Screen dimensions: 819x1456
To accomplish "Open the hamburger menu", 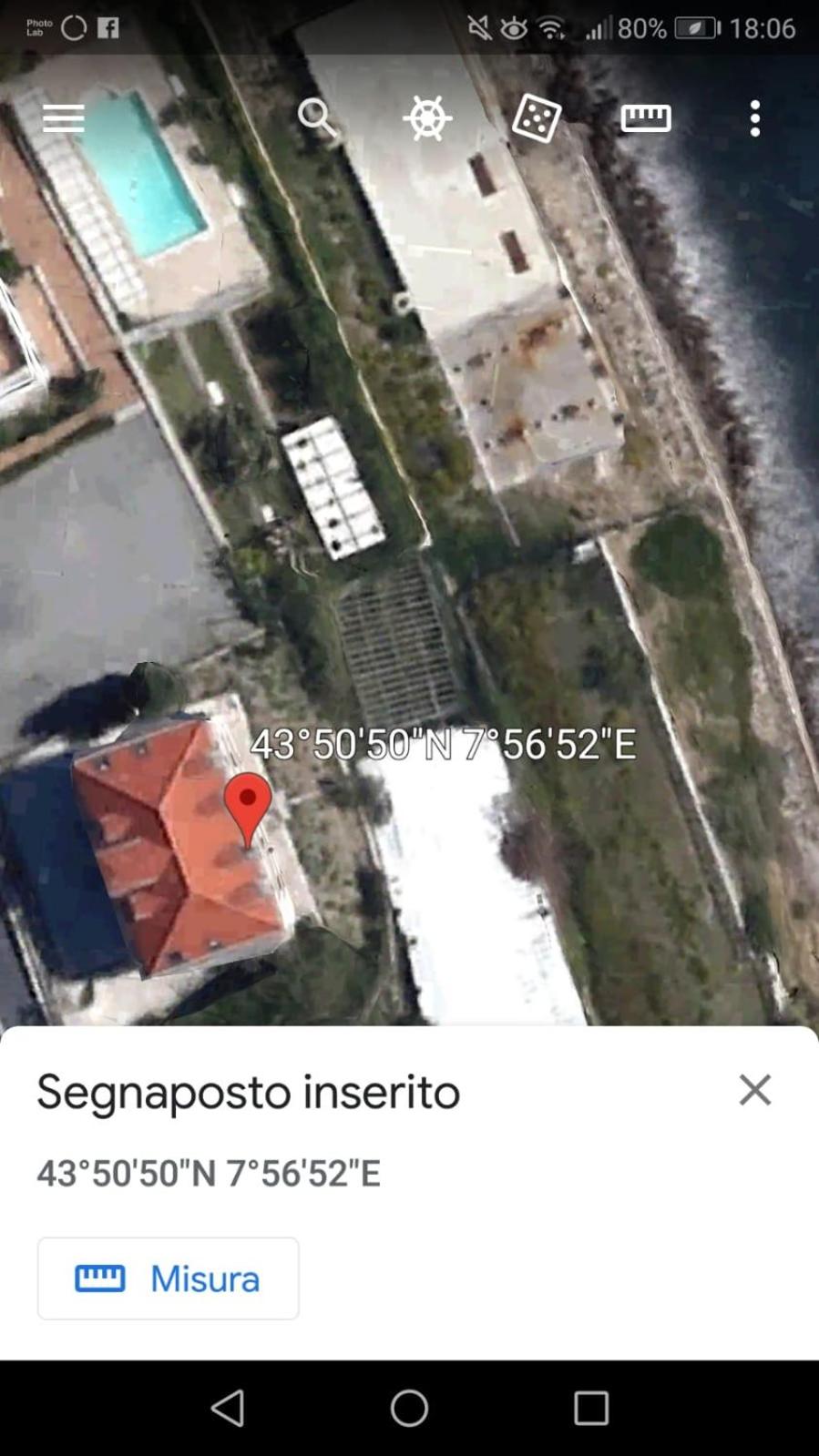I will tap(64, 118).
